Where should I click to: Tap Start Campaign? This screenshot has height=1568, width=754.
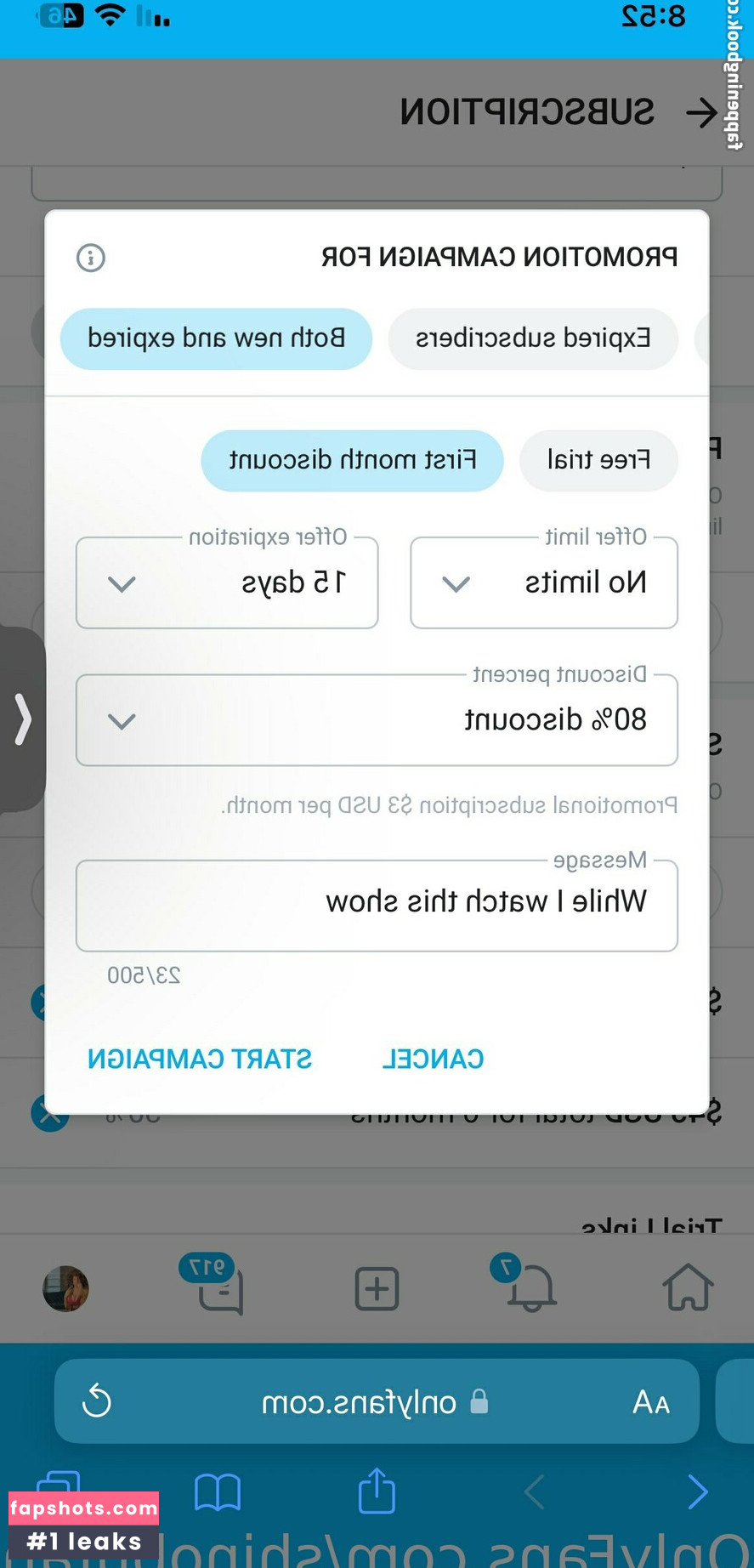click(x=200, y=1059)
